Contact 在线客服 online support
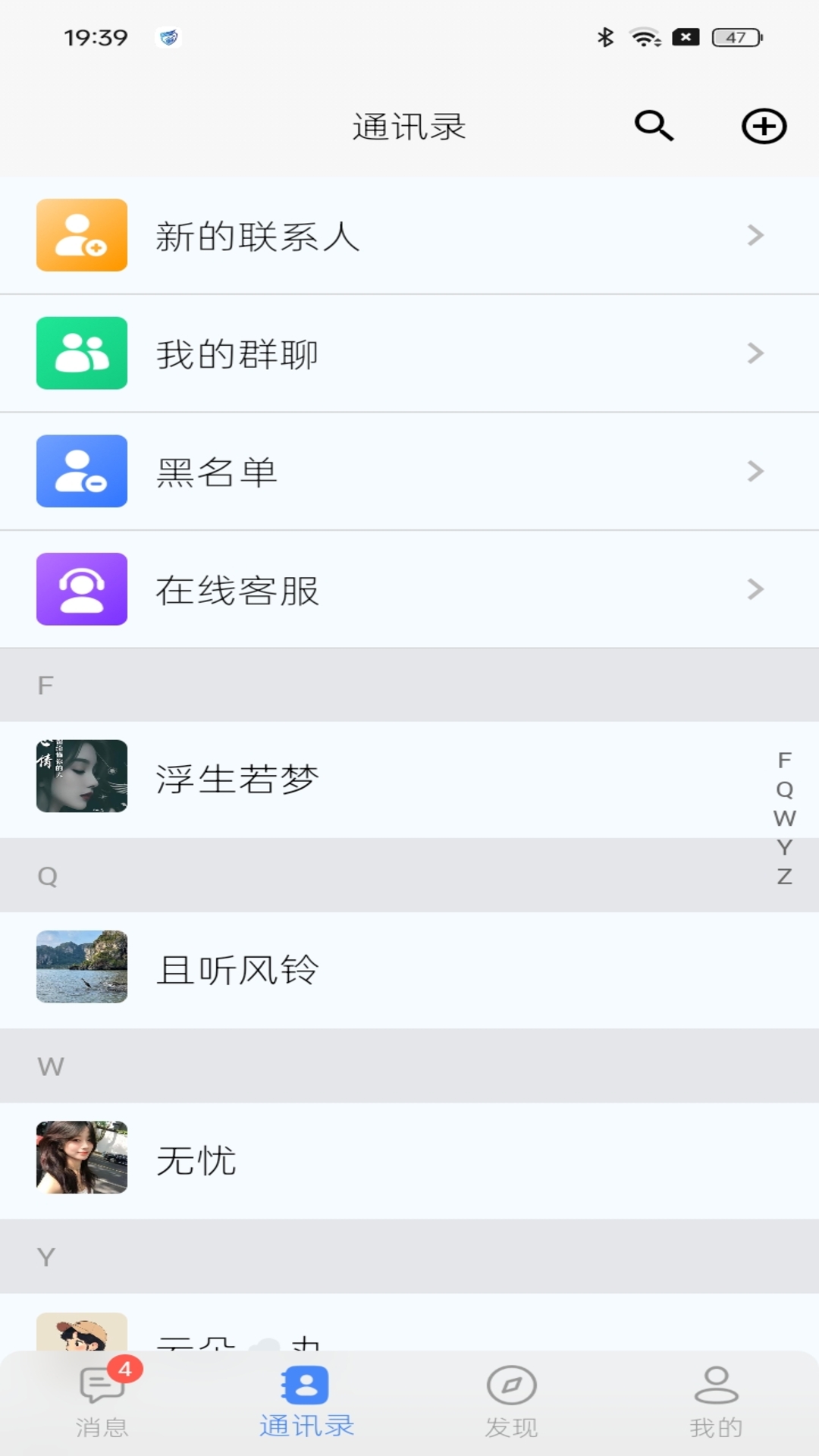 pyautogui.click(x=409, y=589)
